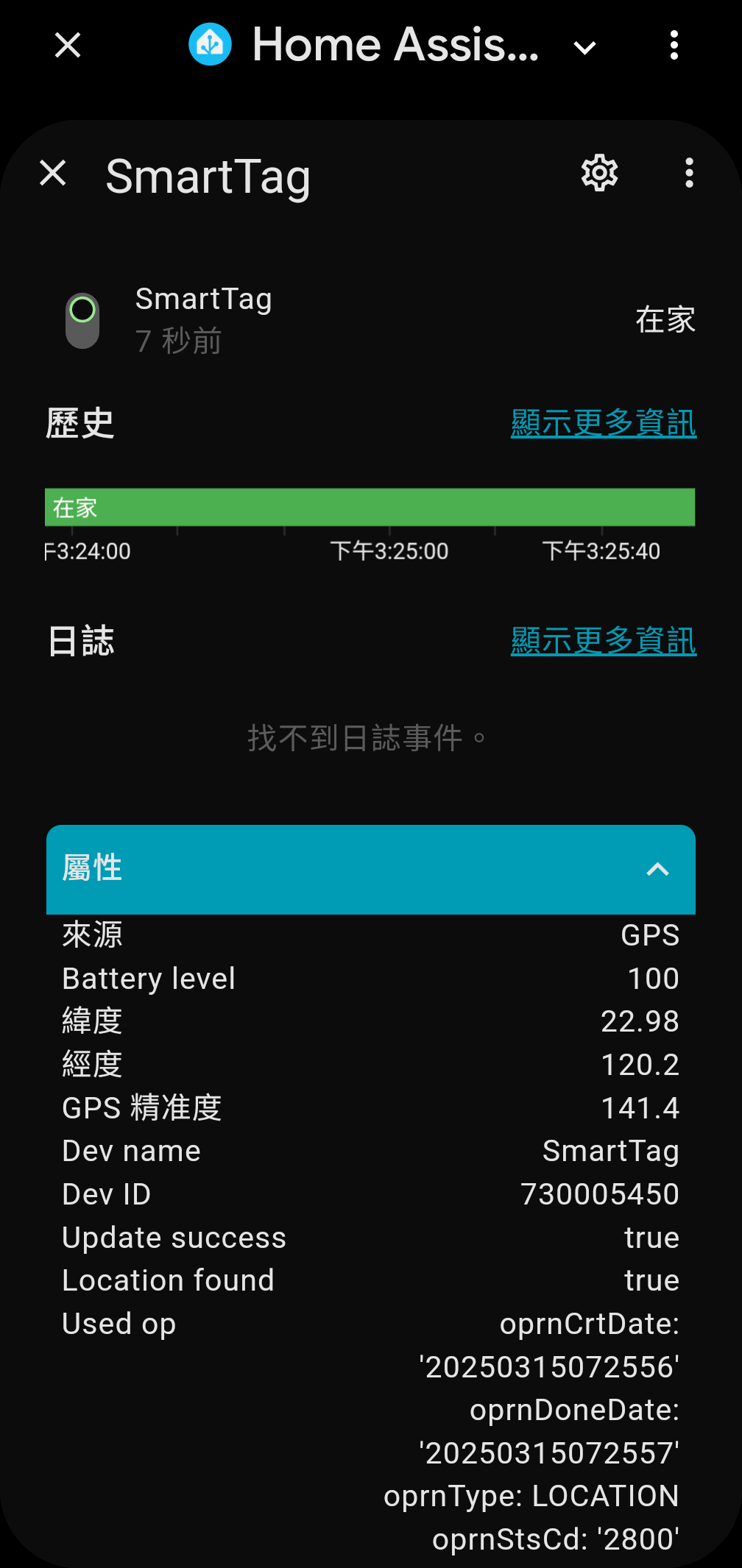
Task: Show more info for 歷史 history
Action: (x=604, y=423)
